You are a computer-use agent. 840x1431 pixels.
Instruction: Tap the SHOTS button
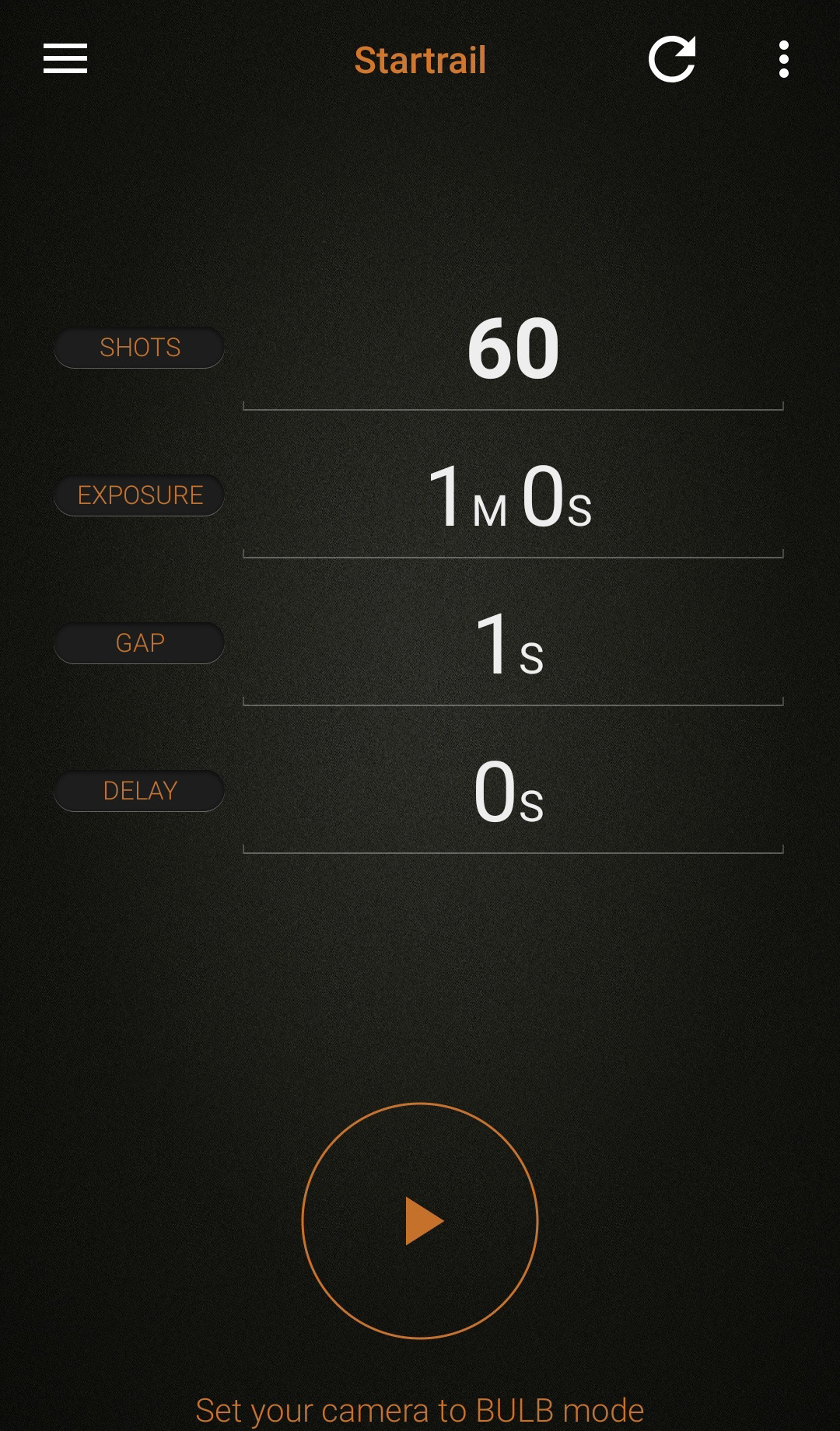point(139,347)
